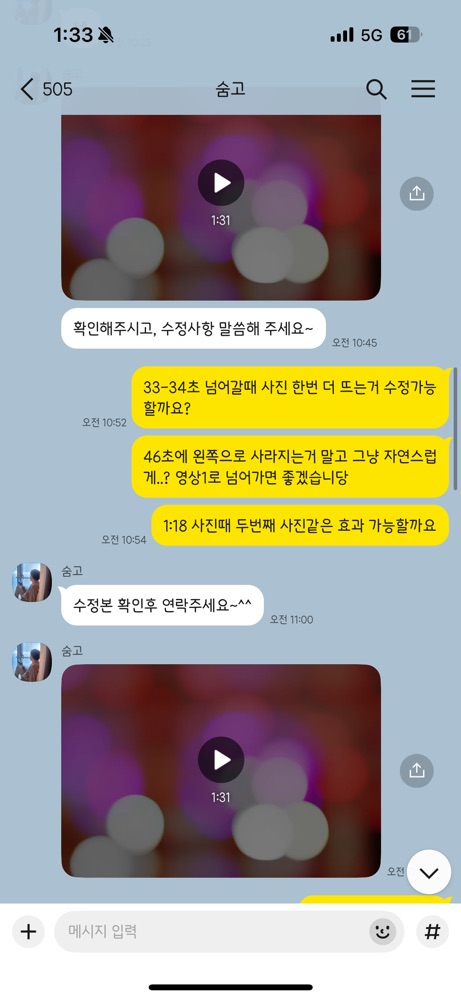Open 숨고's profile picture above the second video

[x=32, y=662]
